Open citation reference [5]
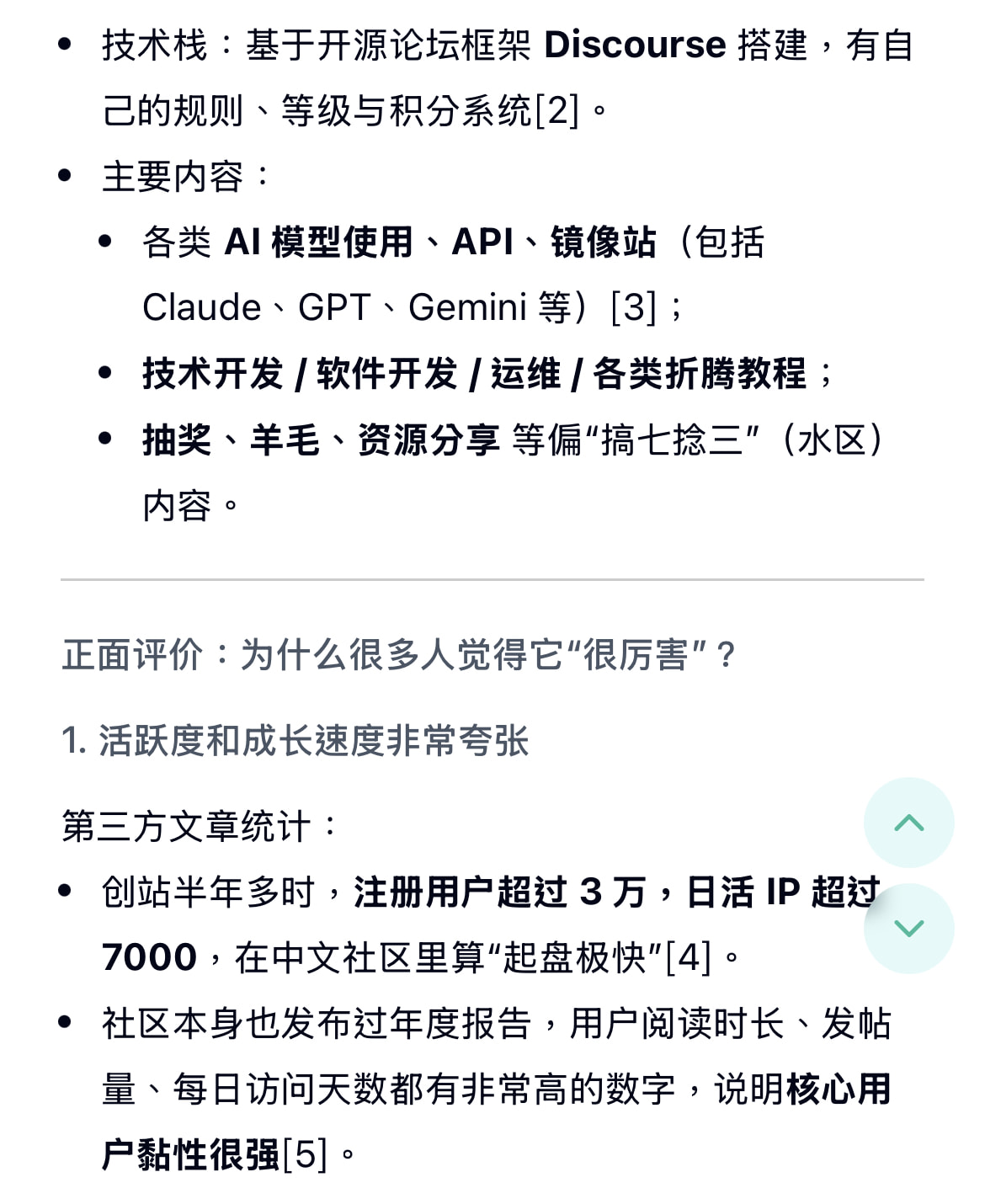The width and height of the screenshot is (985, 1204). coord(304,1155)
